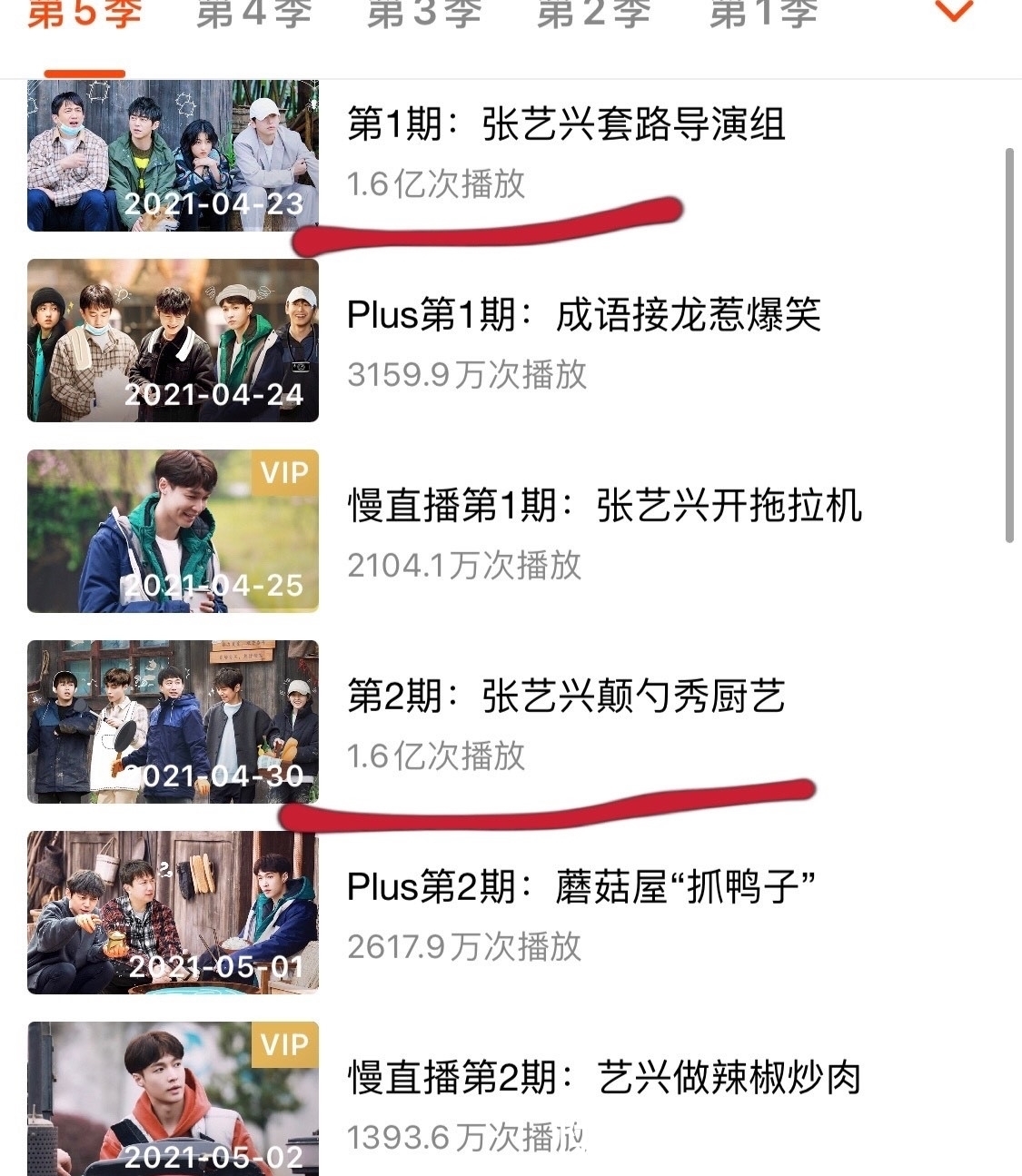Select the 第2季 season tab
The image size is (1022, 1176).
(592, 15)
